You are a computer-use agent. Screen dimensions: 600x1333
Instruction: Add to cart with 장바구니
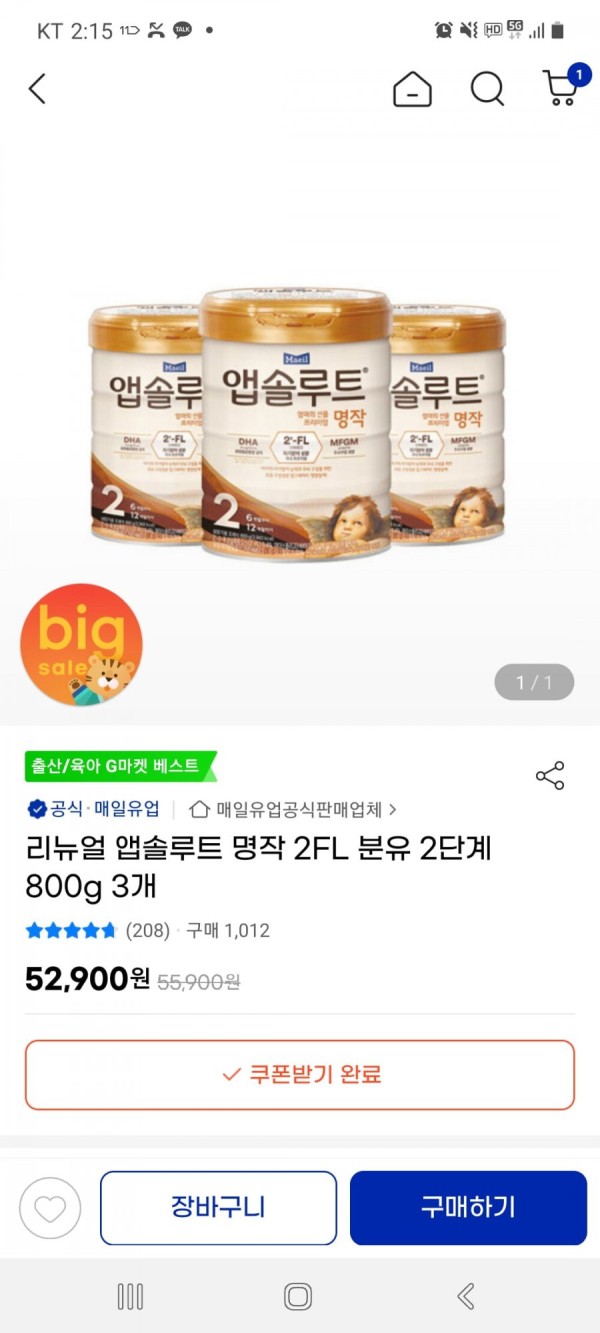(218, 1208)
